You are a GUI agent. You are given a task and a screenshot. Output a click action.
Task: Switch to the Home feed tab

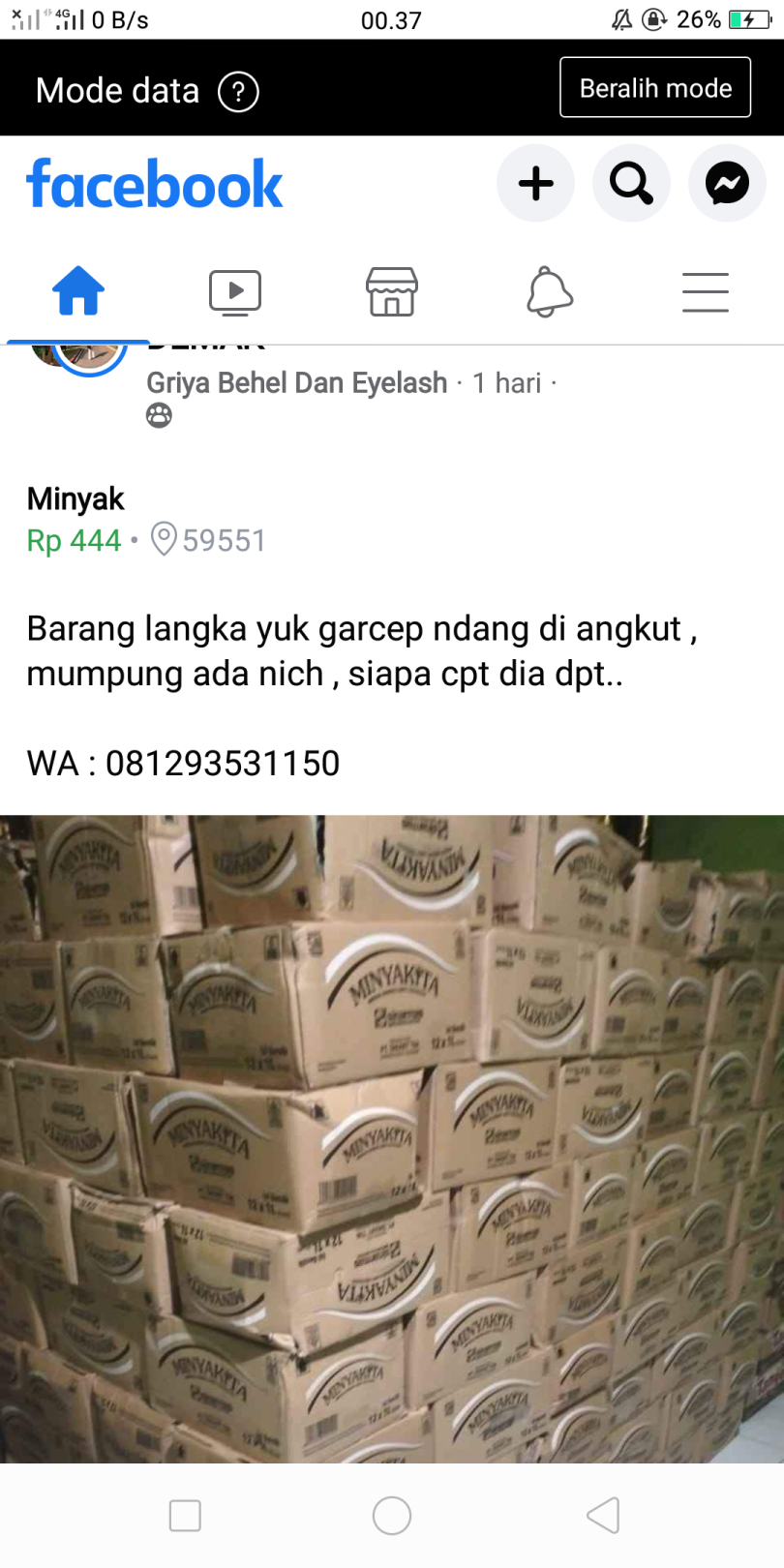pos(78,291)
